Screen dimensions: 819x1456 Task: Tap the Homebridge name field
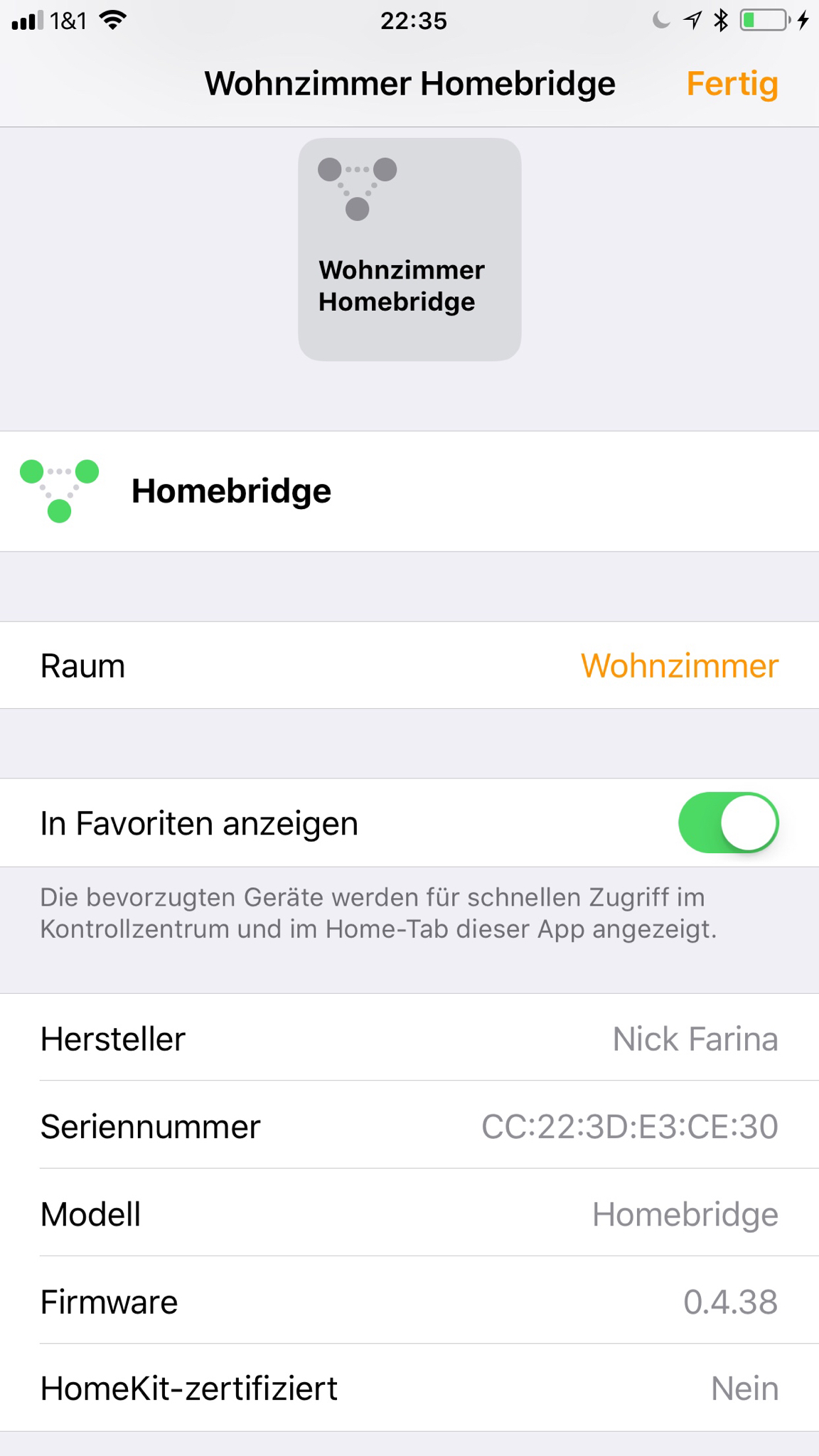(x=427, y=491)
